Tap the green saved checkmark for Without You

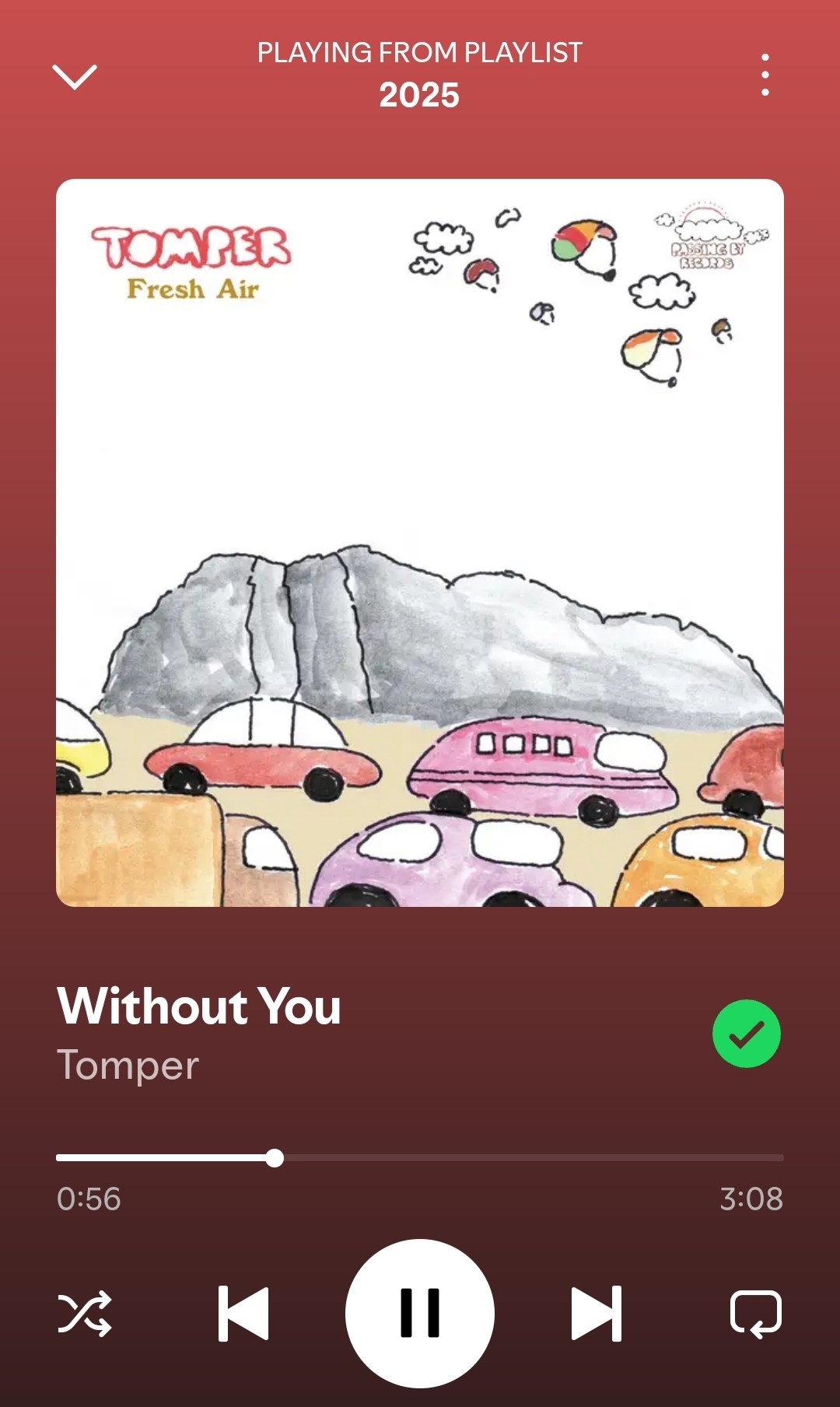point(746,1034)
